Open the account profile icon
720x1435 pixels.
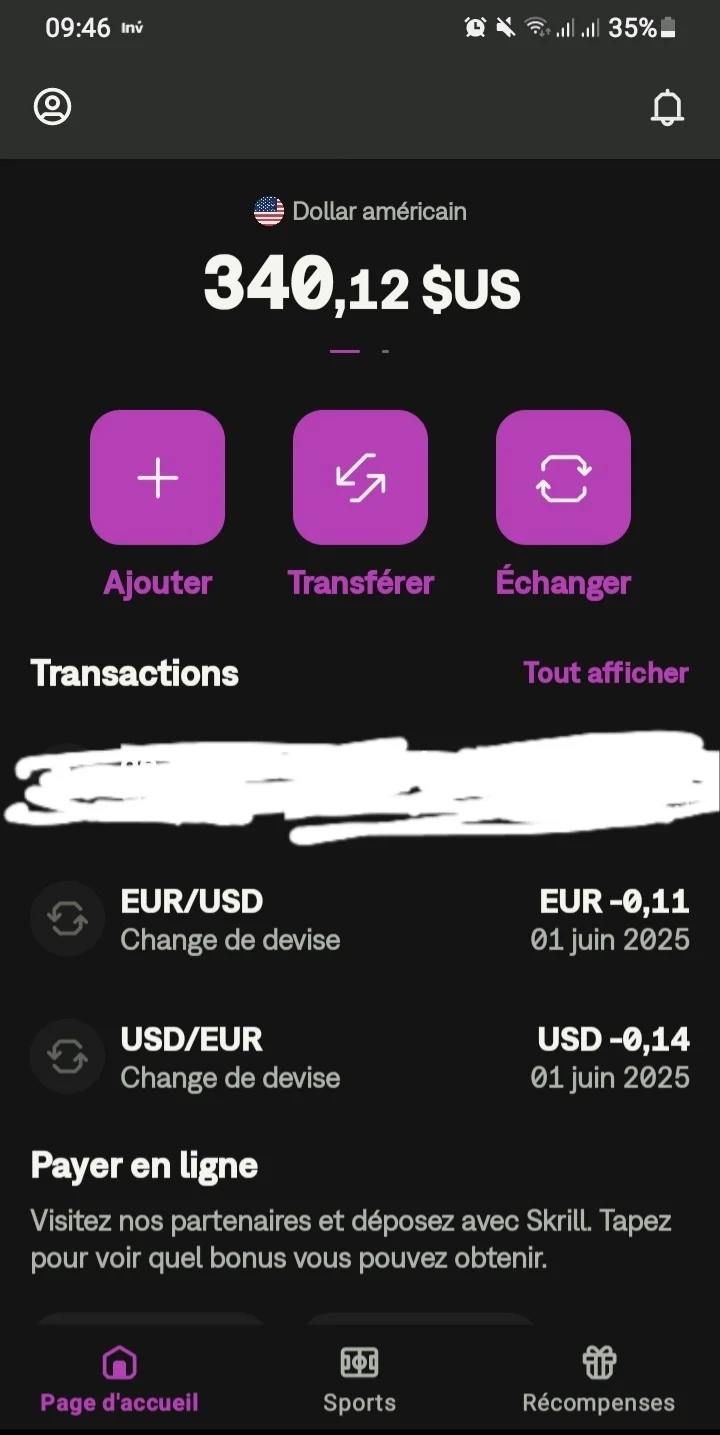pyautogui.click(x=53, y=107)
